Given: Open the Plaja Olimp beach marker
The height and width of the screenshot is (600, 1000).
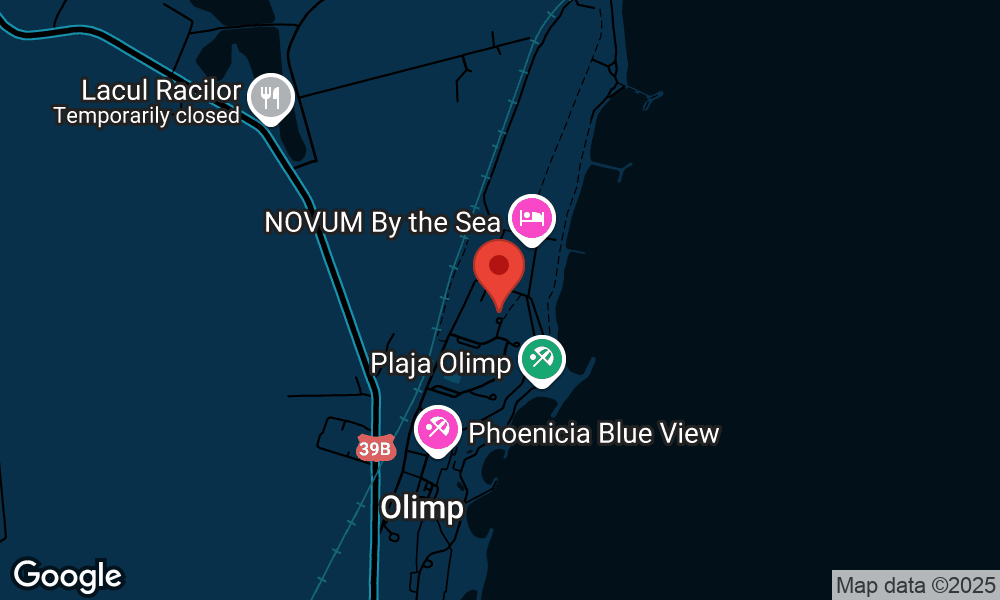Looking at the screenshot, I should pyautogui.click(x=542, y=358).
